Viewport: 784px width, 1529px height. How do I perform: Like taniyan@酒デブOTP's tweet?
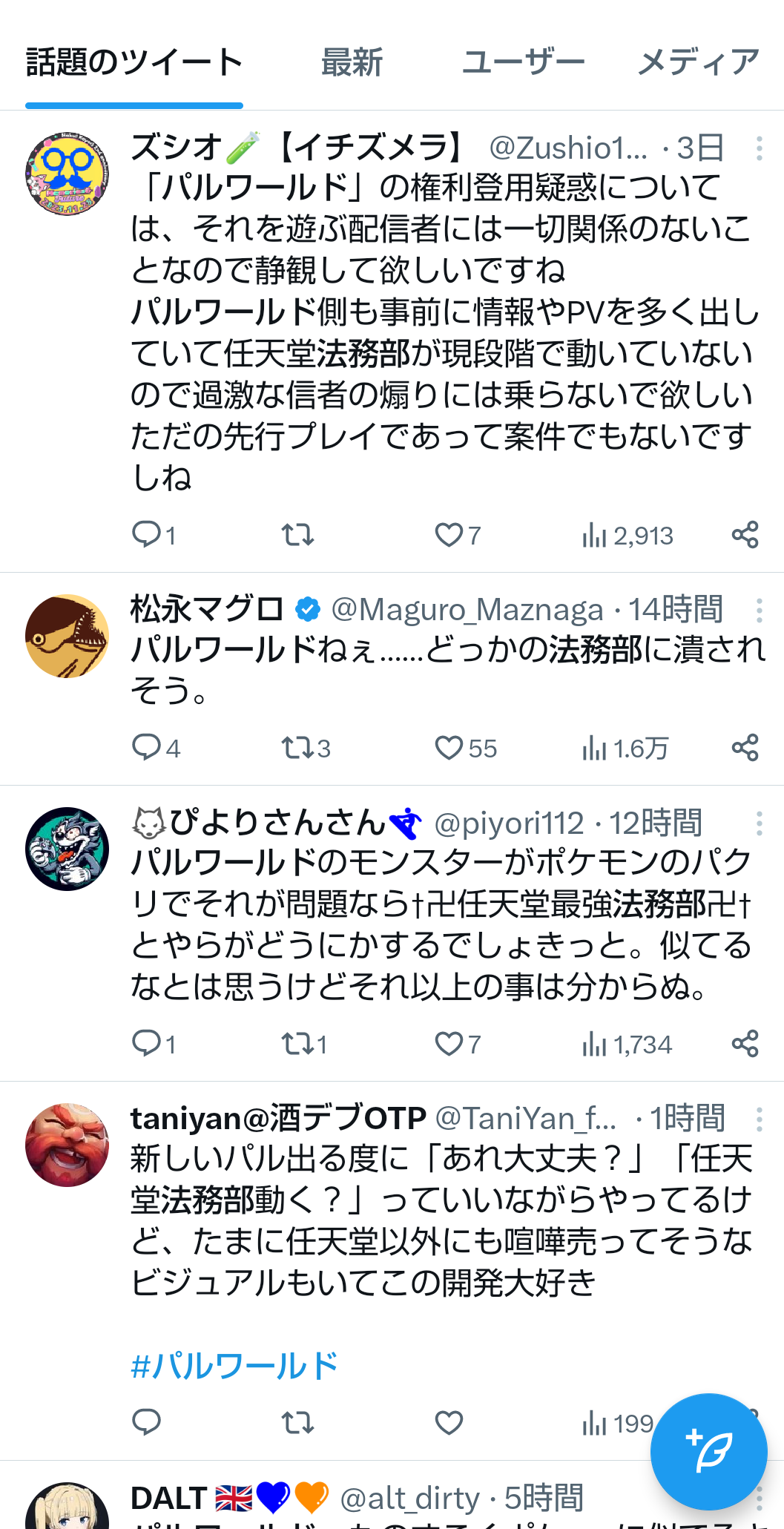coord(449,1422)
